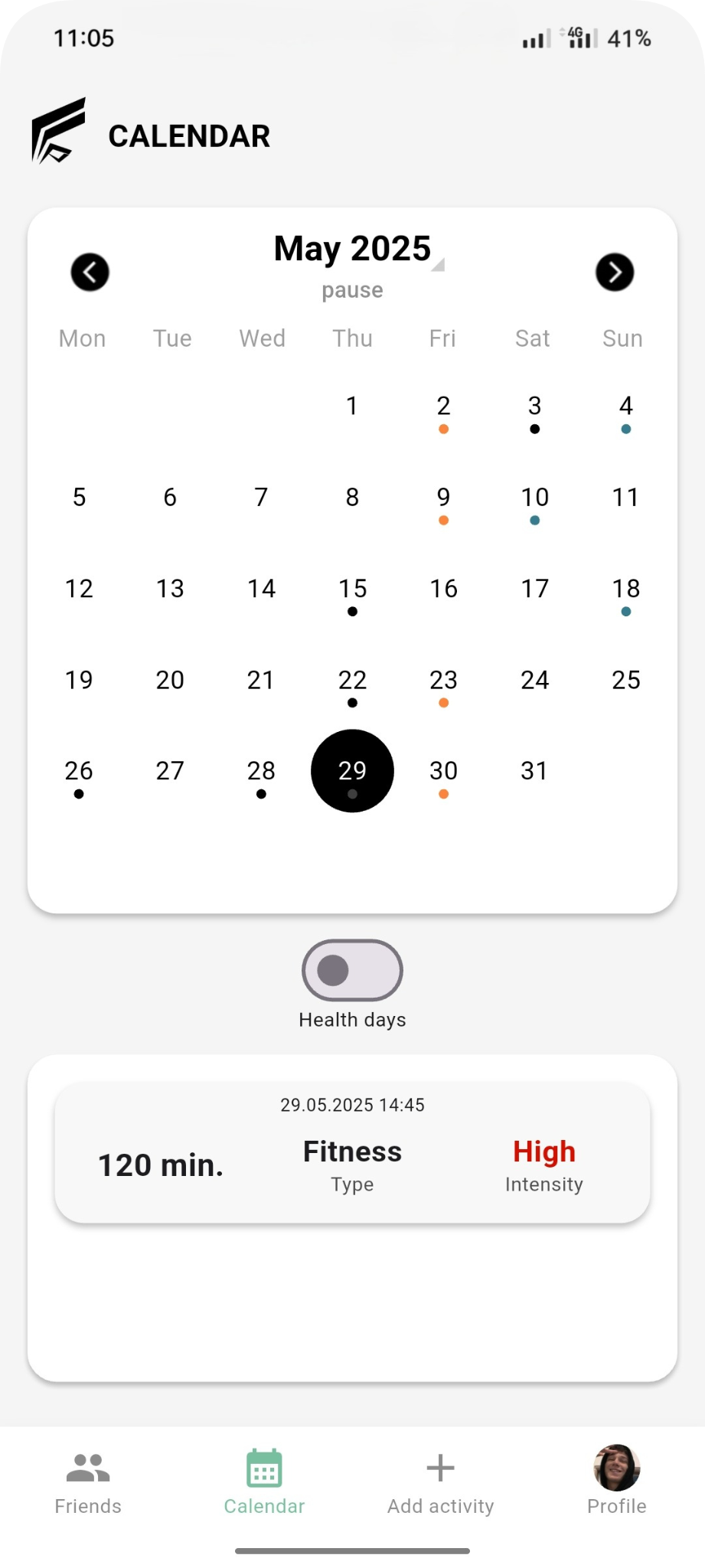Open the Fitness activity card details
705x1568 pixels.
[x=352, y=1151]
